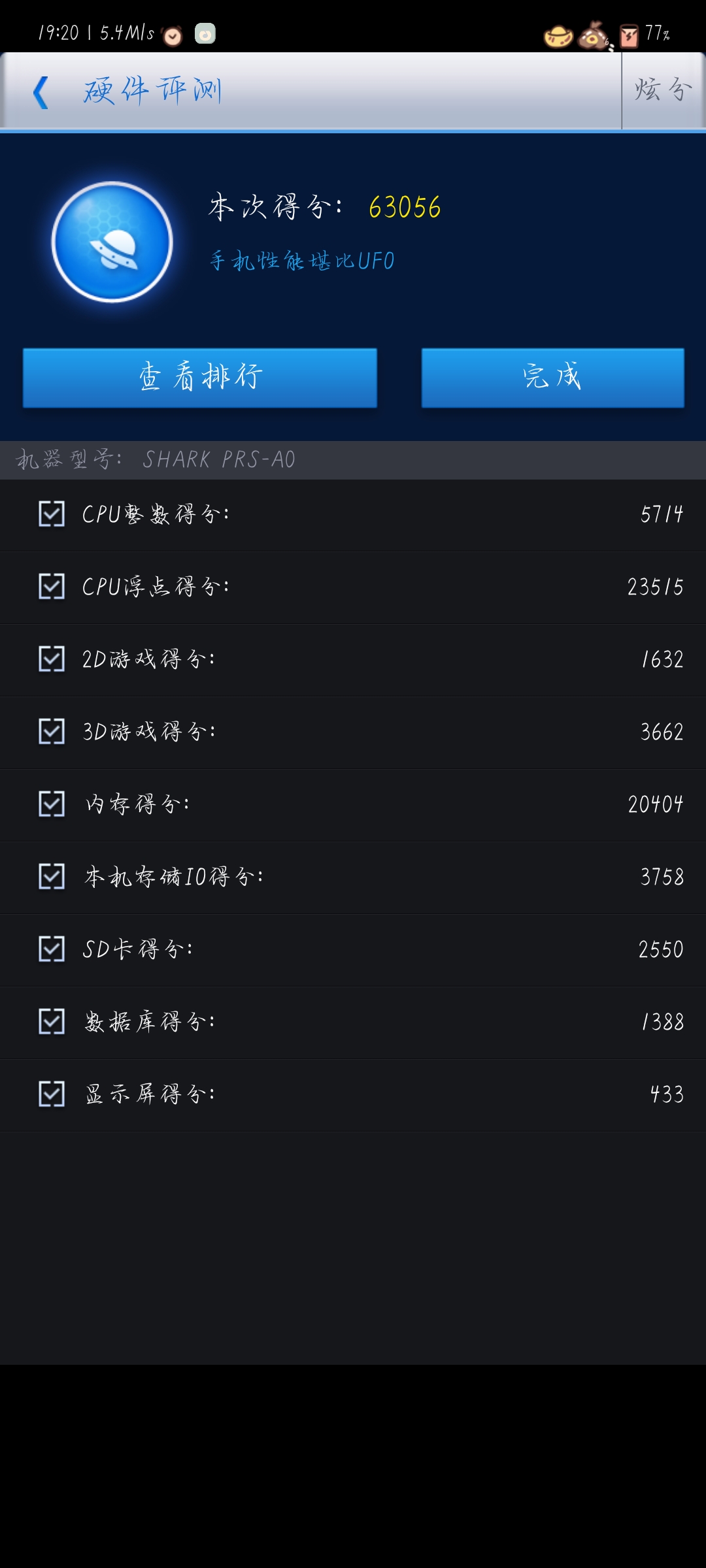This screenshot has height=1568, width=706.
Task: Toggle the 数据库得分 checkbox
Action: tap(52, 1022)
